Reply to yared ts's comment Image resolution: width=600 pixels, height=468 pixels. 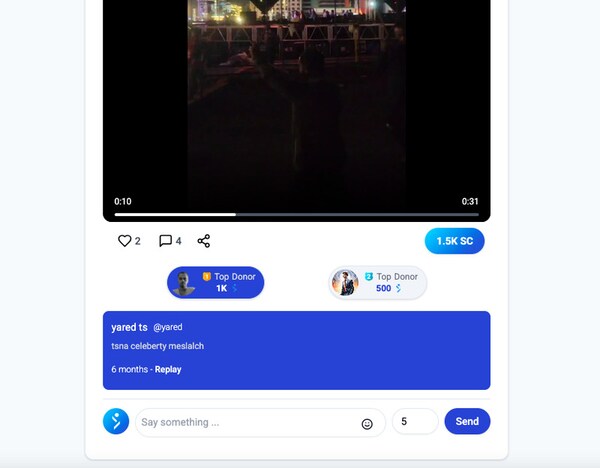(168, 369)
